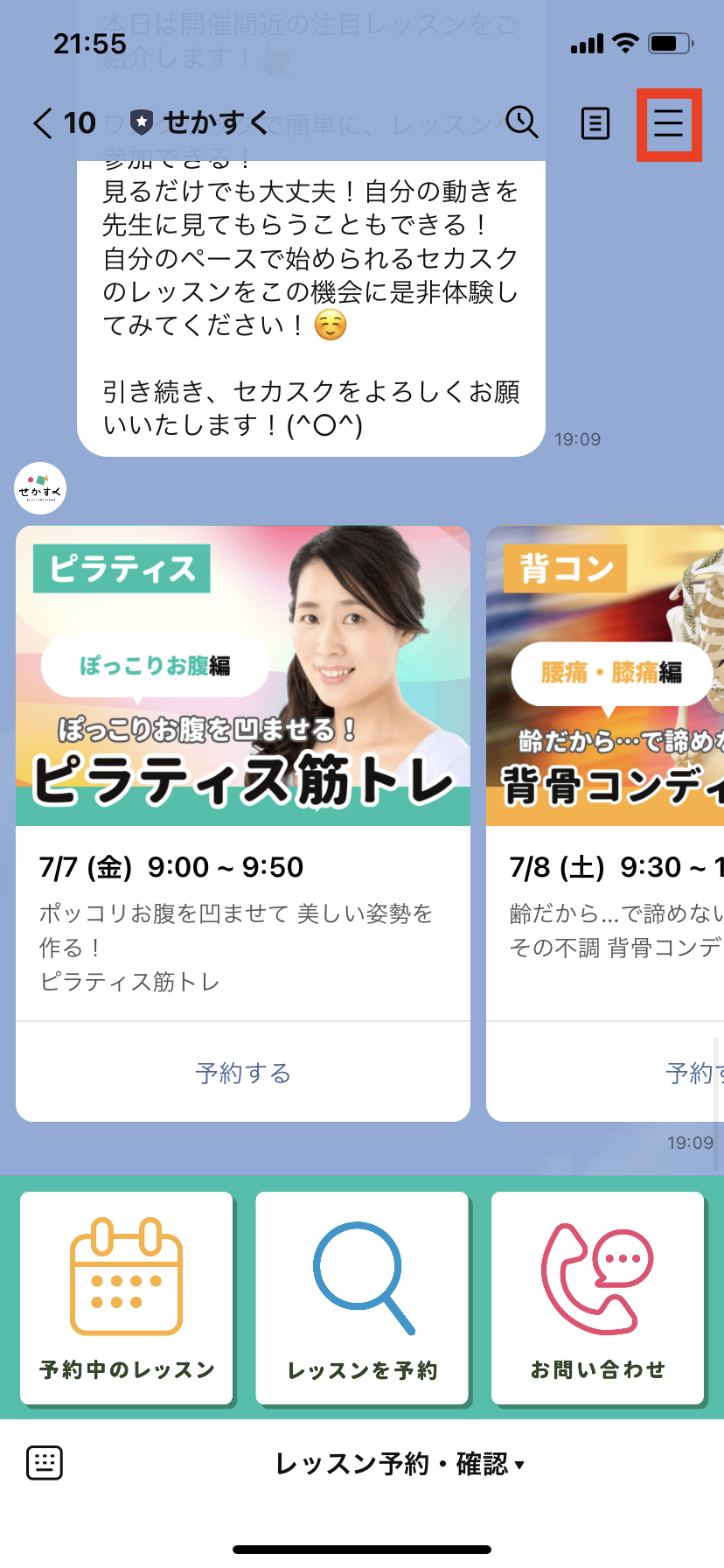The image size is (724, 1568).
Task: View 予約中のレッスン
Action: coord(127,1298)
